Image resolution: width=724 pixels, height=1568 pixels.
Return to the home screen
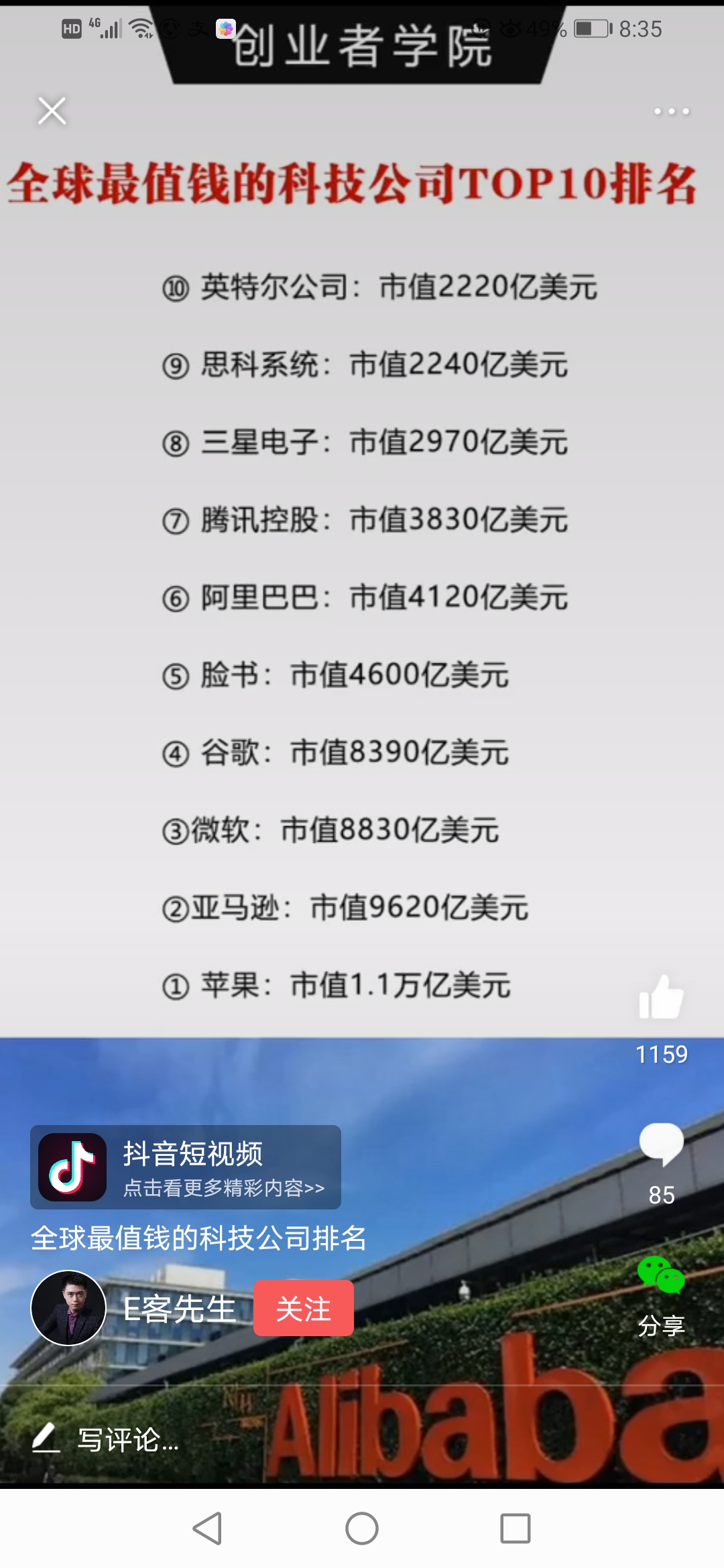click(x=362, y=1528)
